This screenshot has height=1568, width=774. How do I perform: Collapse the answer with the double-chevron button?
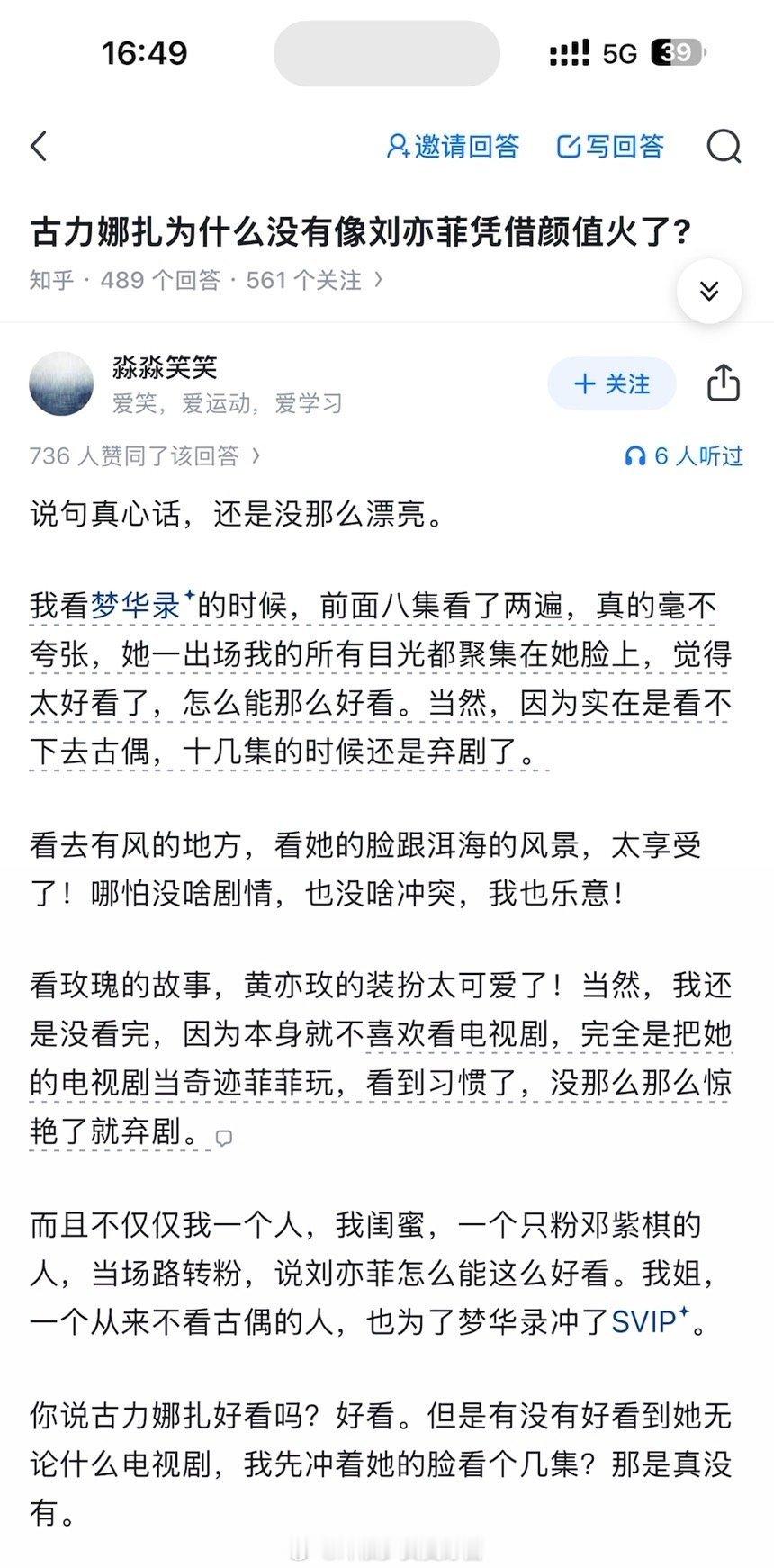pos(709,291)
